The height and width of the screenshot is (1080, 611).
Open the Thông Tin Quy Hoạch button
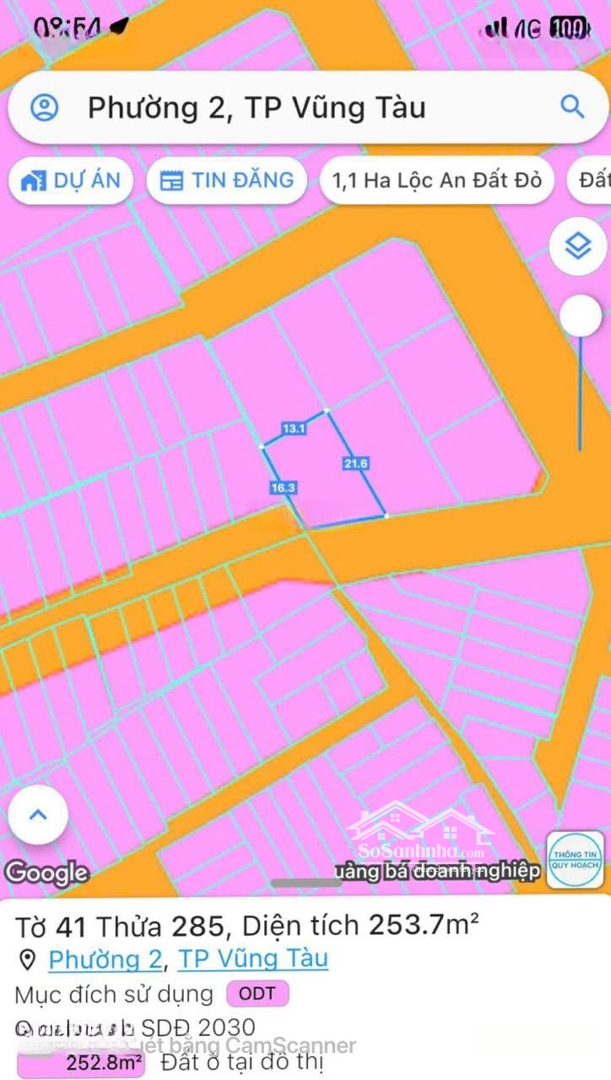tap(576, 859)
